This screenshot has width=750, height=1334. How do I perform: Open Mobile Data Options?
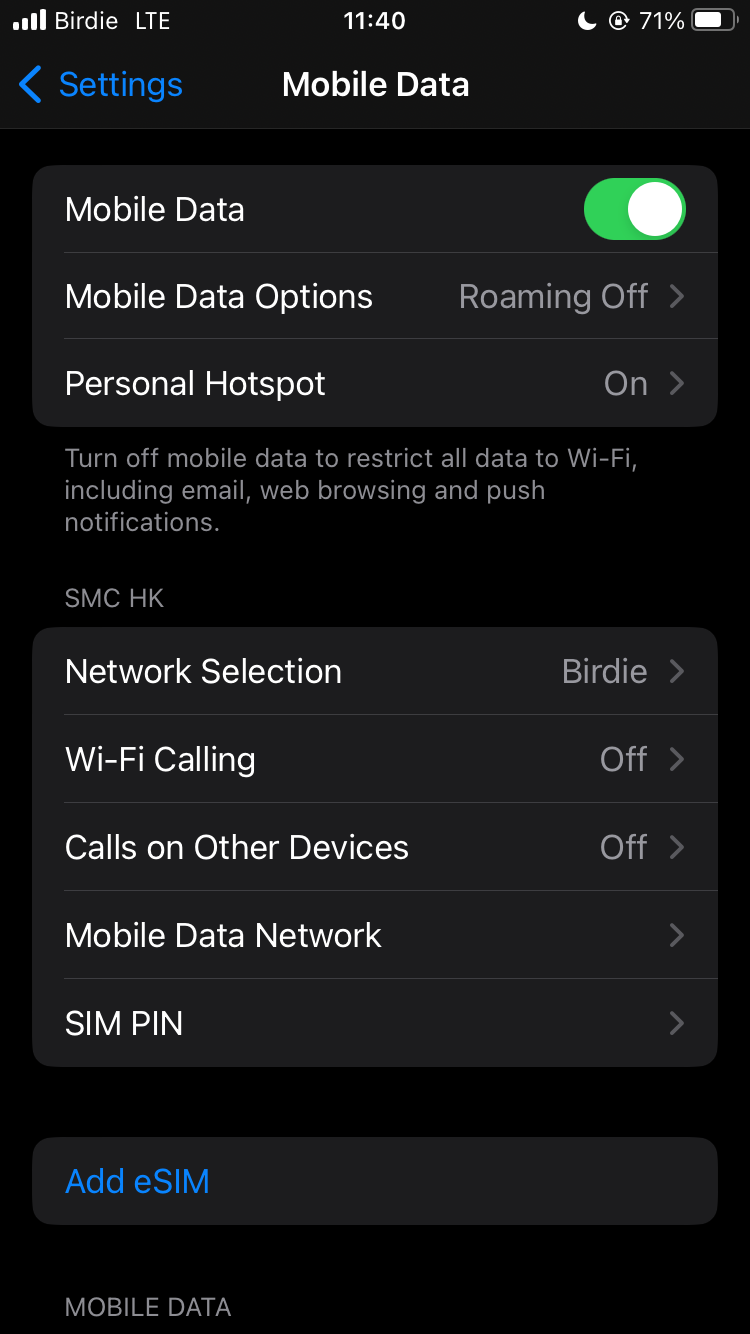pos(375,296)
